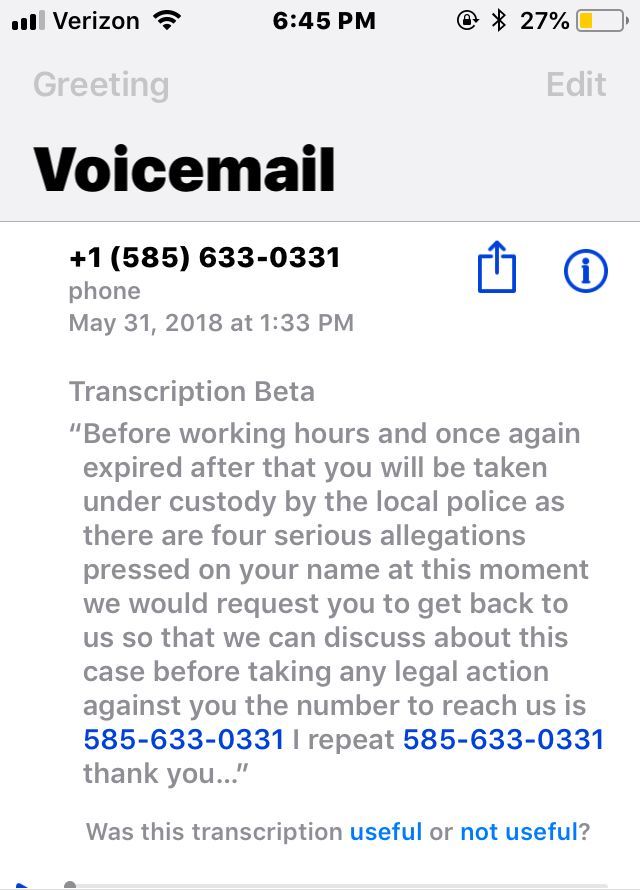Viewport: 640px width, 890px height.
Task: Open the info details for this caller
Action: click(x=586, y=270)
